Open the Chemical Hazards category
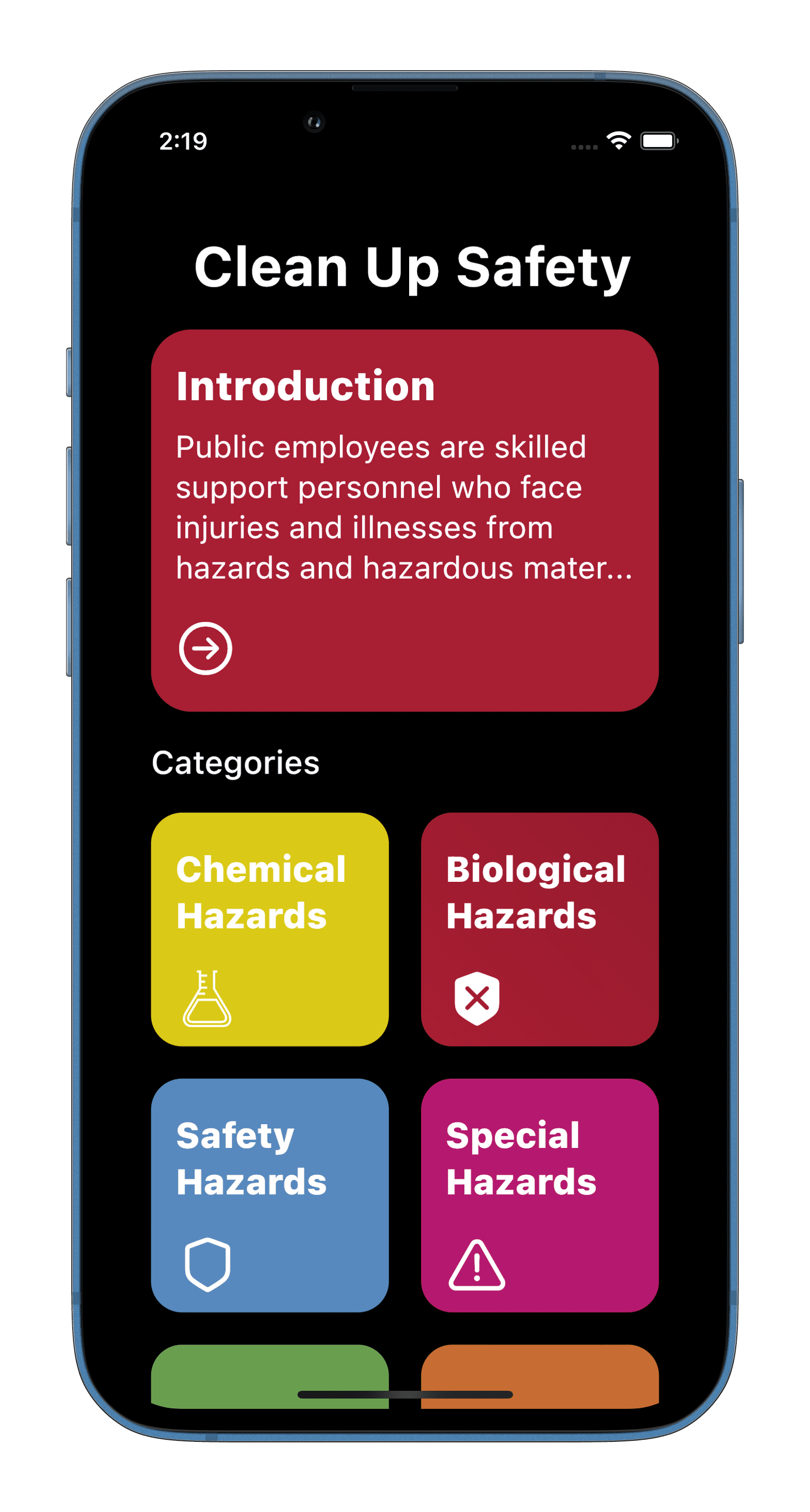The height and width of the screenshot is (1512, 810). 270,929
